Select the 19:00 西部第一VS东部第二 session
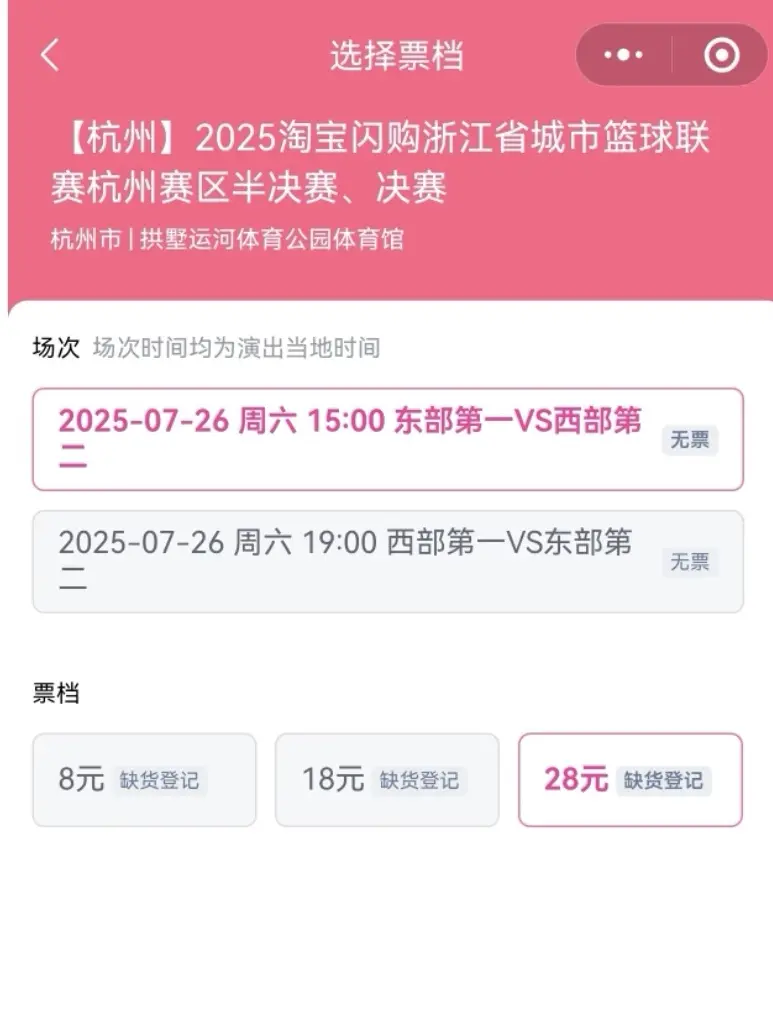773x1032 pixels. click(387, 561)
